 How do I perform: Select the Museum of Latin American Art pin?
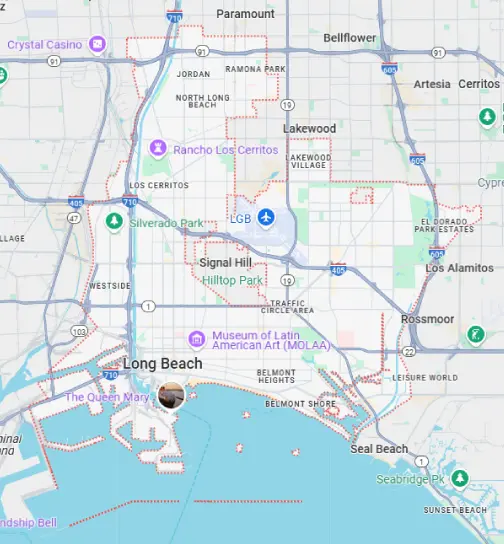point(197,339)
